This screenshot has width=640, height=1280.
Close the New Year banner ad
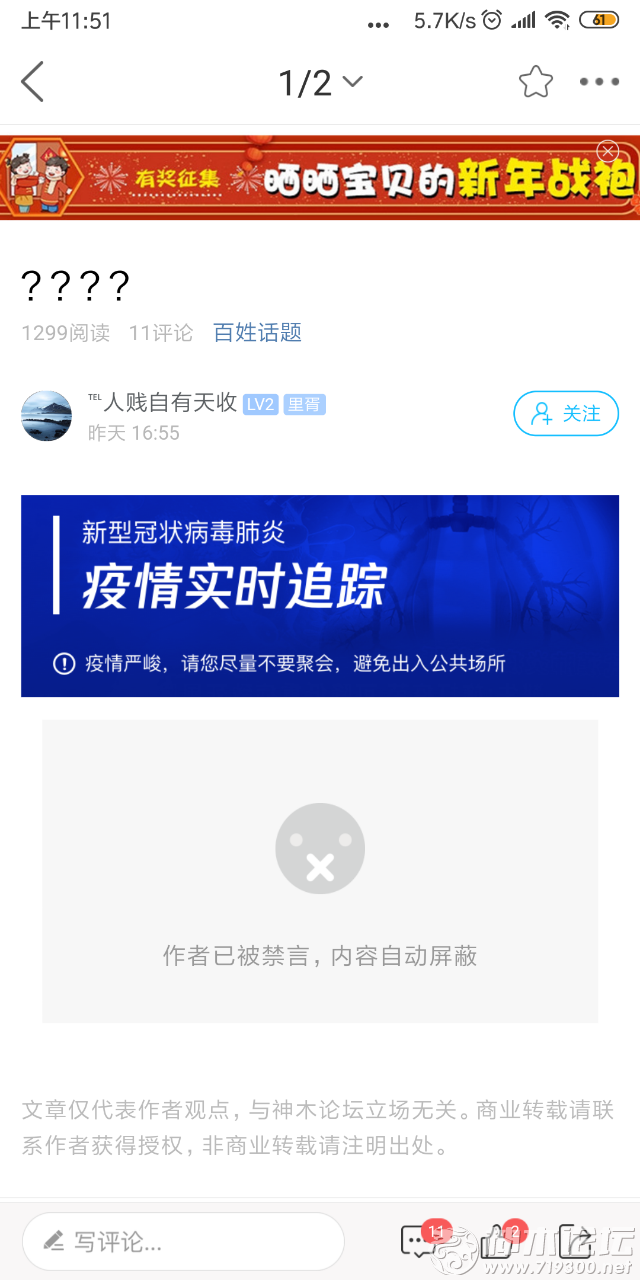[x=608, y=151]
